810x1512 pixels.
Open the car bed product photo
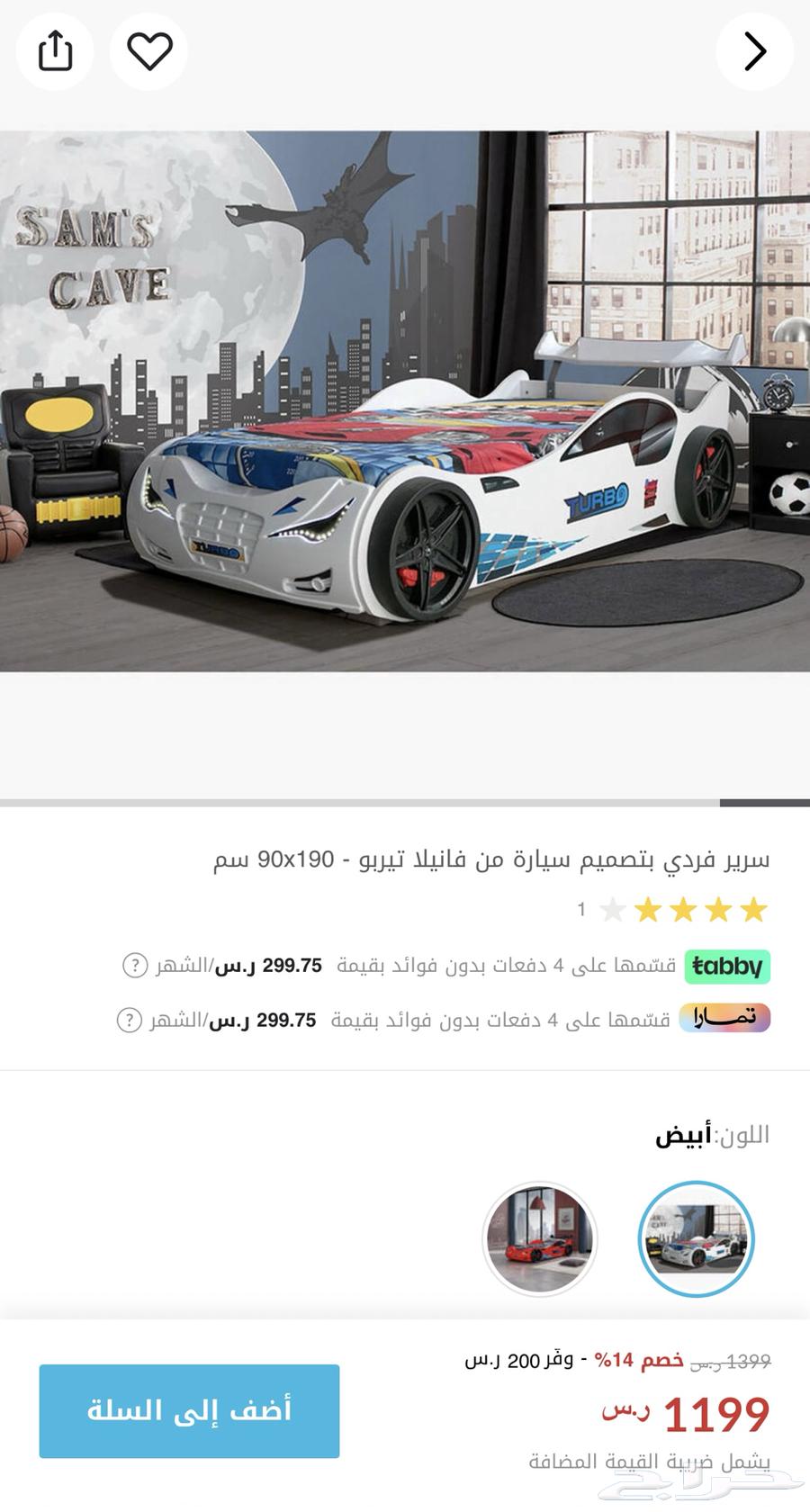click(405, 401)
